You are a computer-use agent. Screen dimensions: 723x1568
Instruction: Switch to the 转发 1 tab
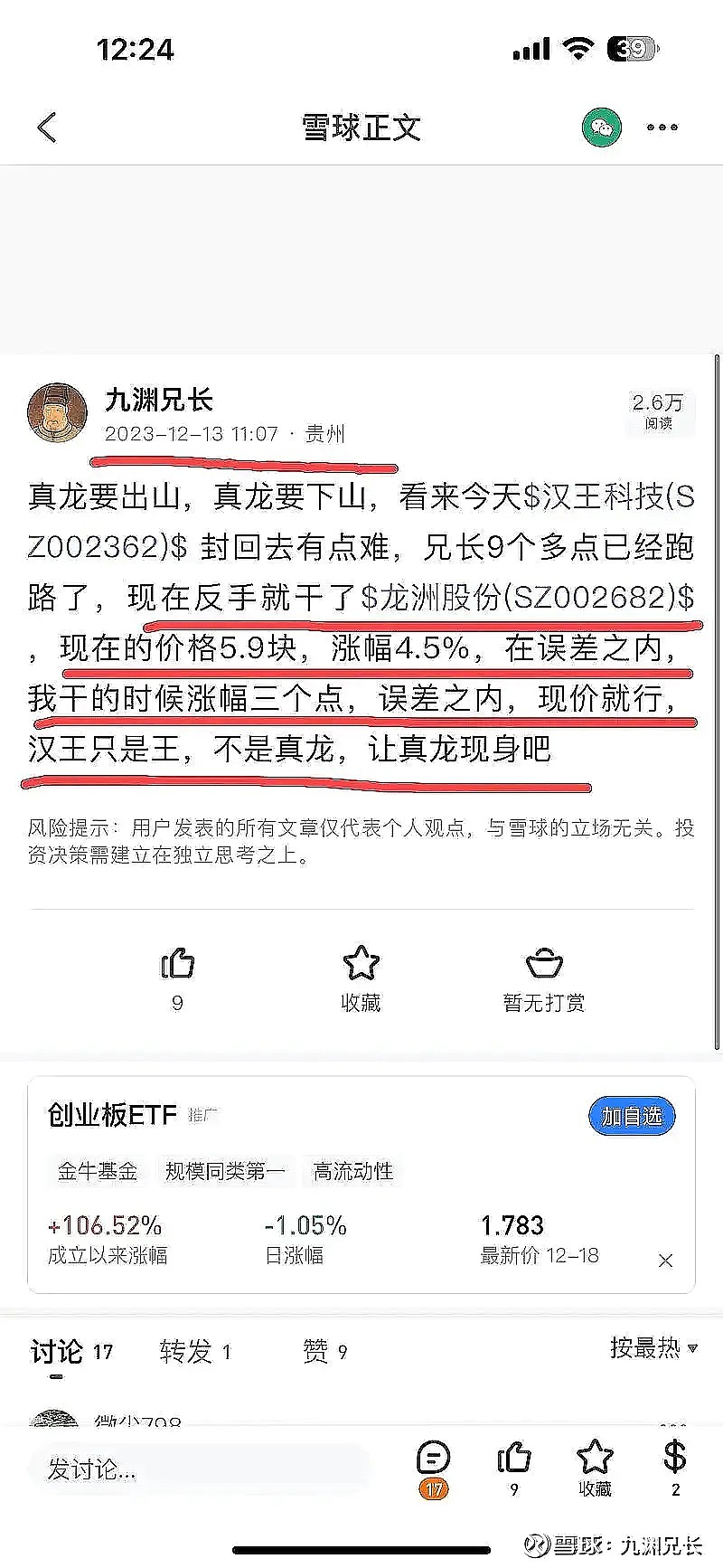pyautogui.click(x=194, y=1351)
